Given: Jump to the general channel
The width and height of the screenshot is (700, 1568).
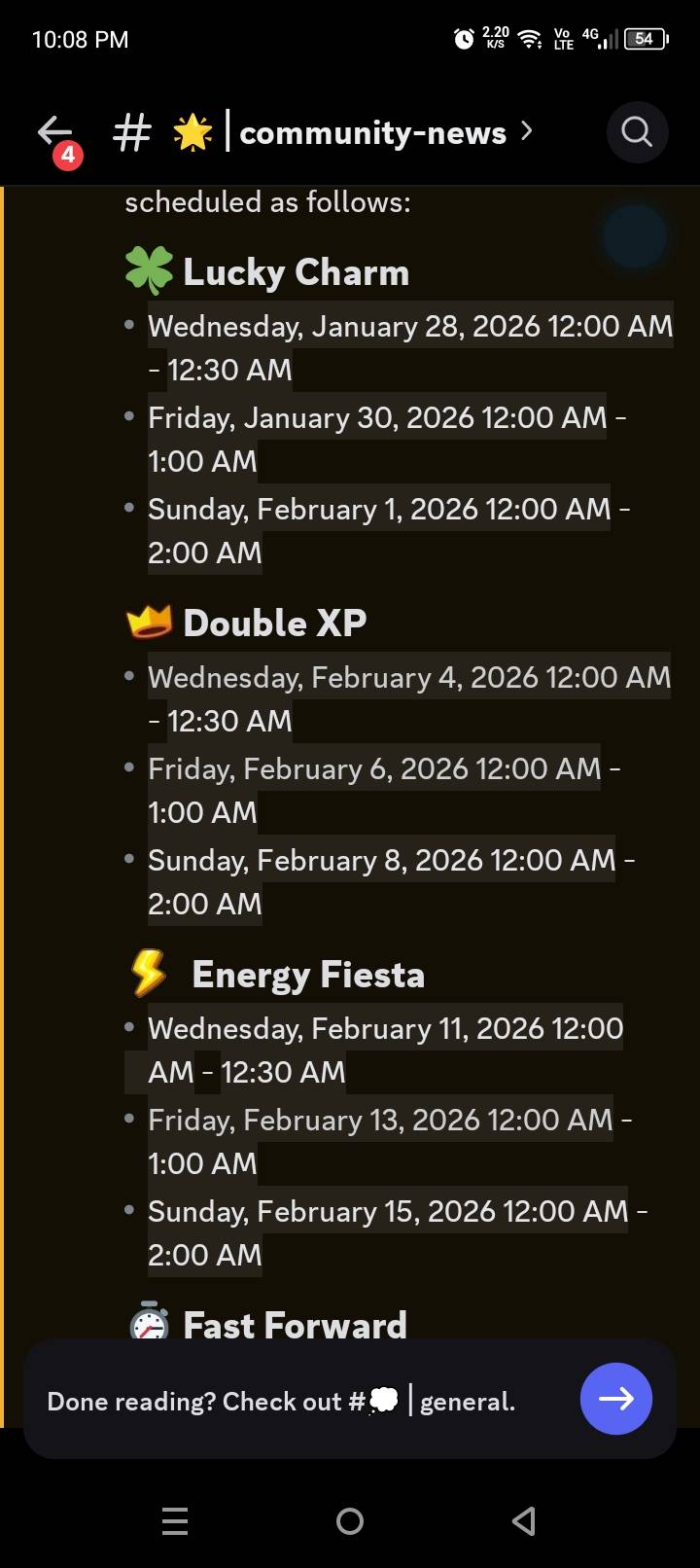Looking at the screenshot, I should (615, 1399).
